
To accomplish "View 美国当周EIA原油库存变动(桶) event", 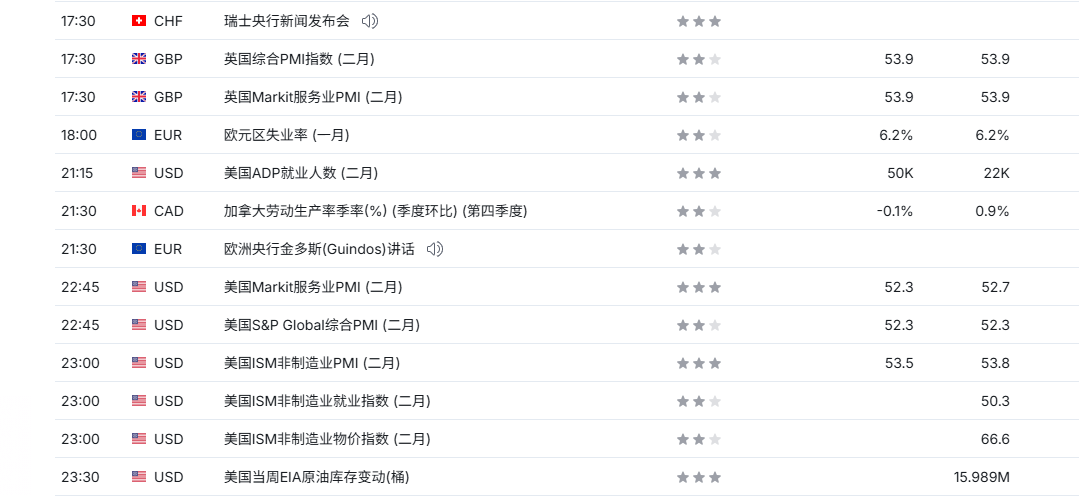I will [x=316, y=477].
